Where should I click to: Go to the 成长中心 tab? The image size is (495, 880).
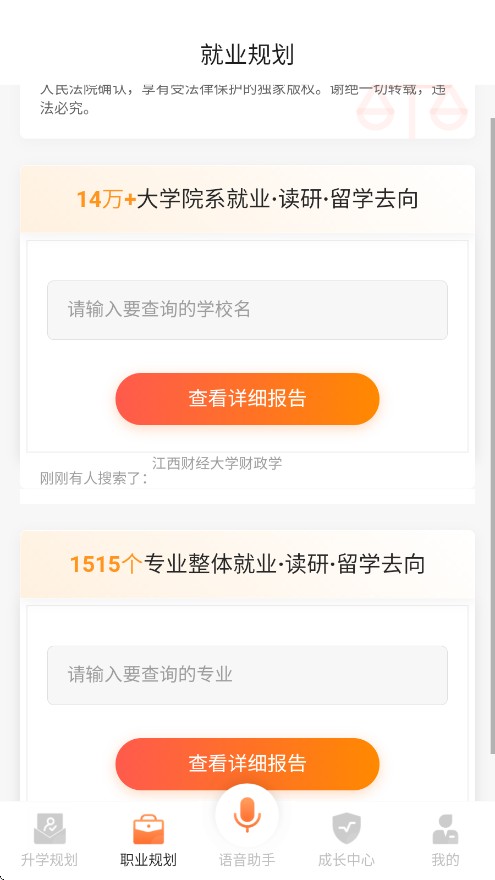(346, 840)
